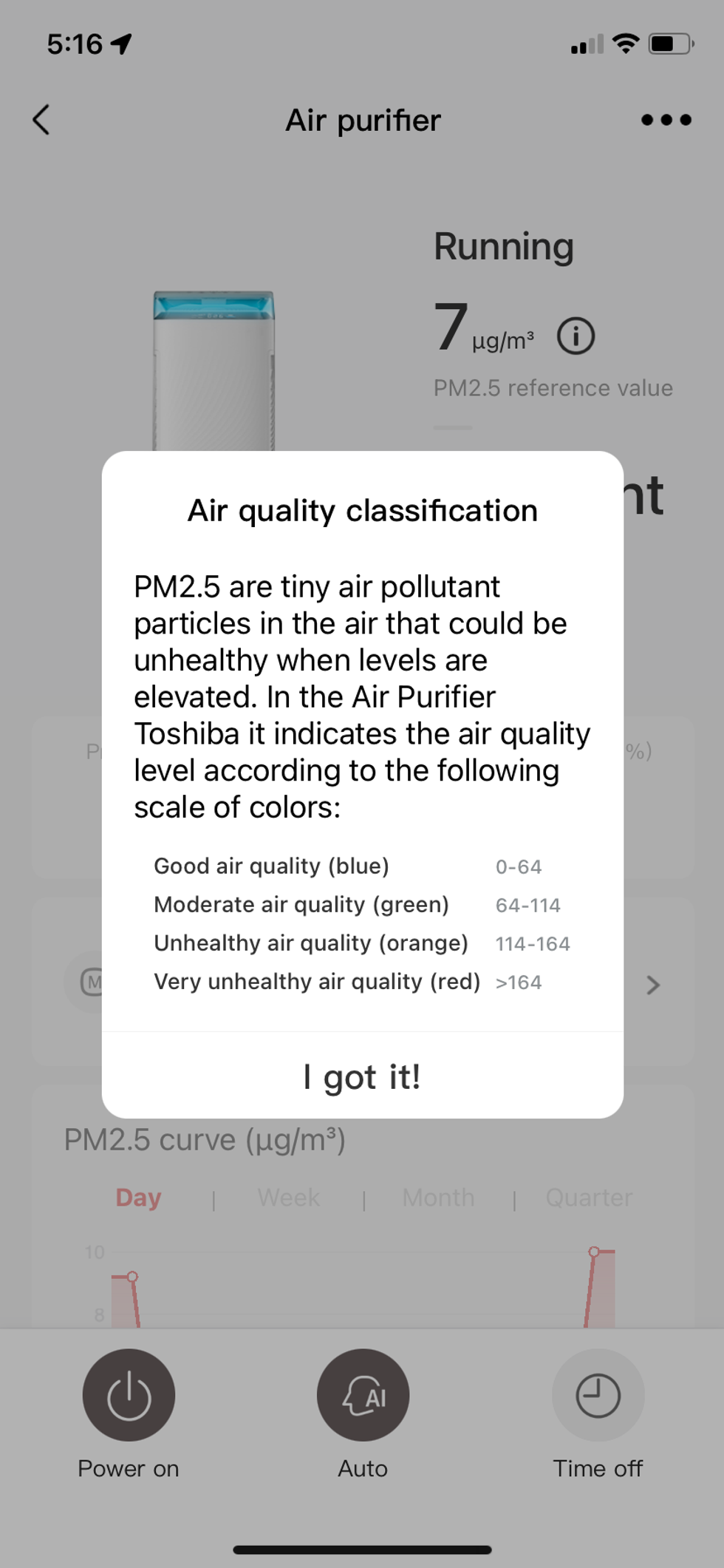
Task: Select the Day curve tab
Action: (x=138, y=1198)
